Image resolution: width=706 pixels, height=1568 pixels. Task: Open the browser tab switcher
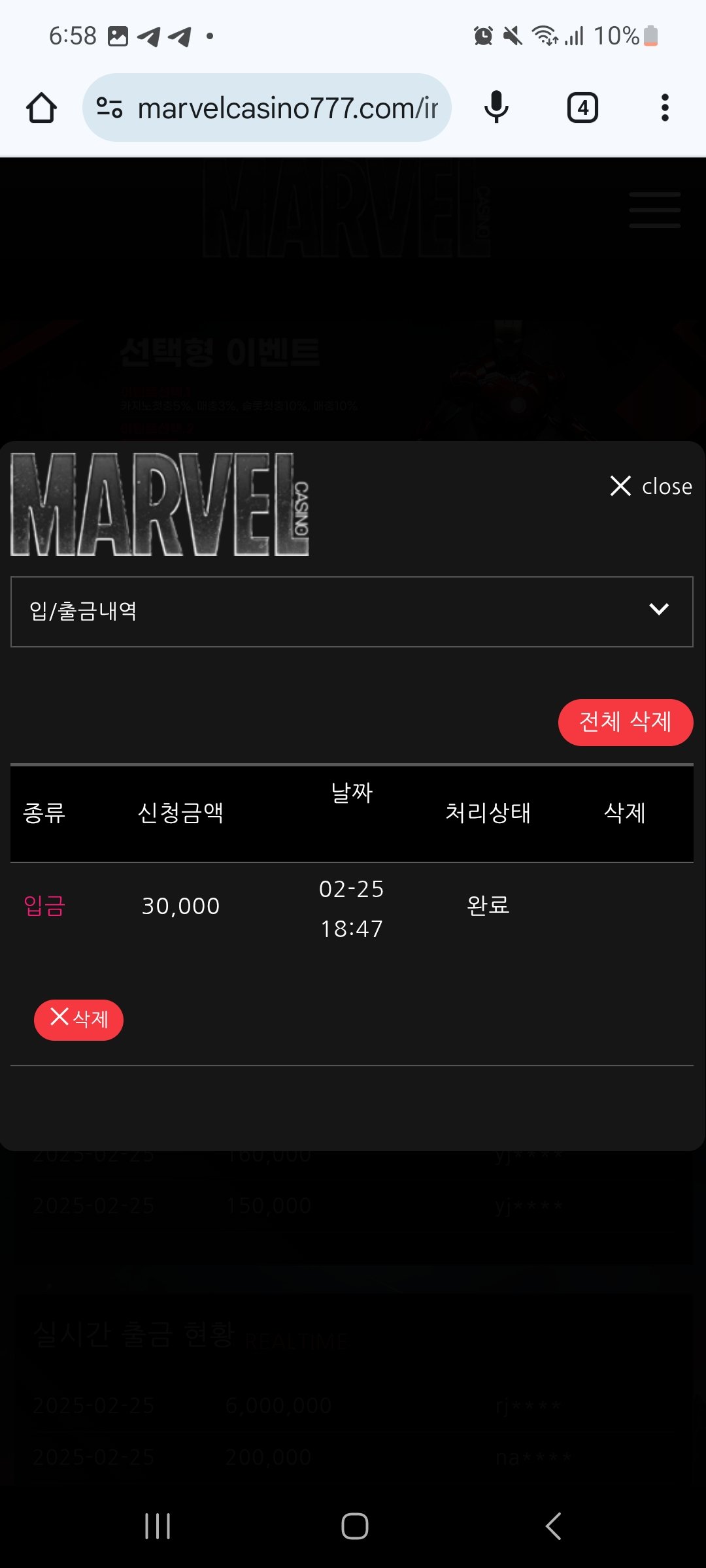[582, 108]
